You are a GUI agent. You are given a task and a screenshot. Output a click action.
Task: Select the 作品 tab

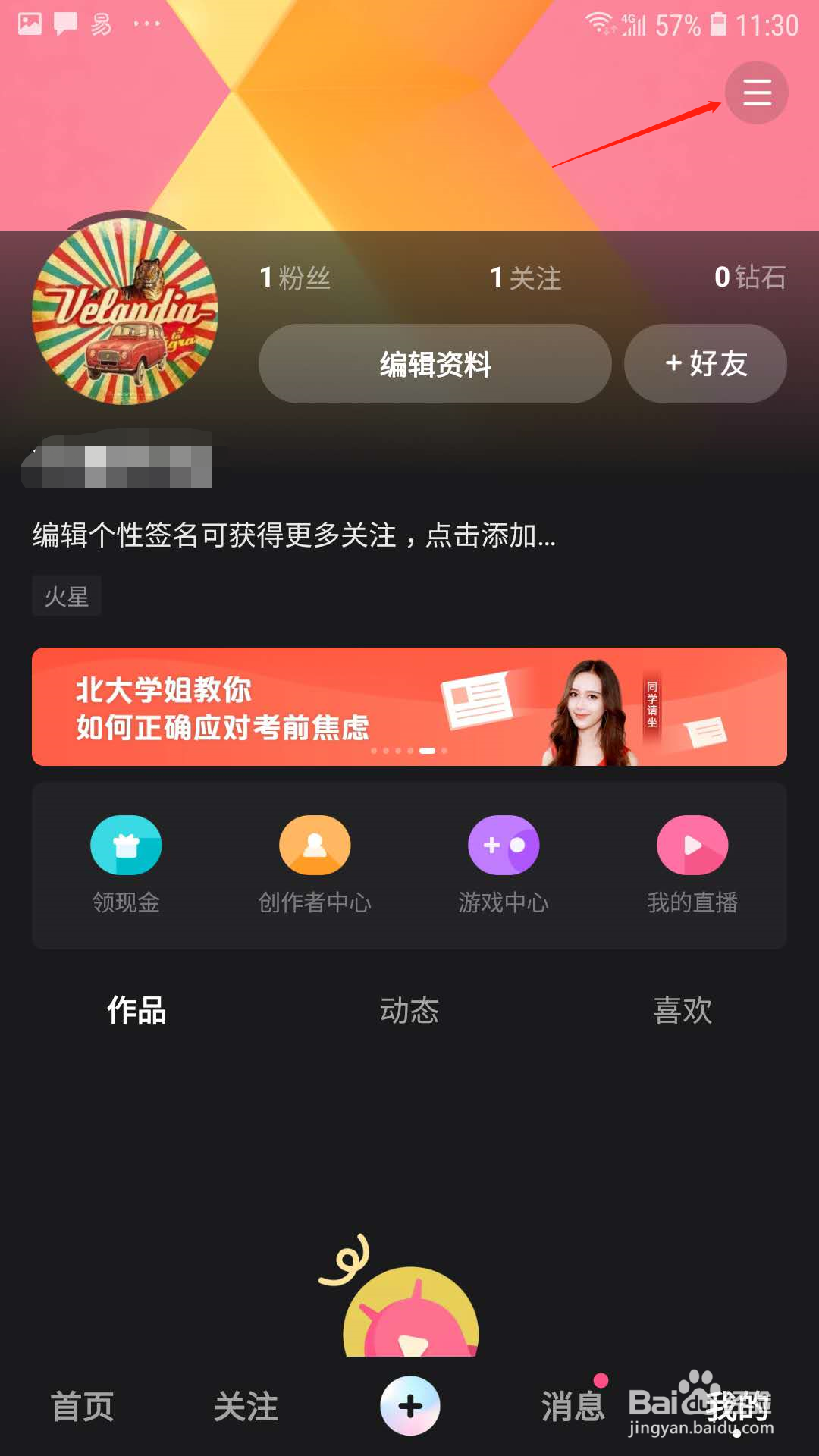point(136,1011)
